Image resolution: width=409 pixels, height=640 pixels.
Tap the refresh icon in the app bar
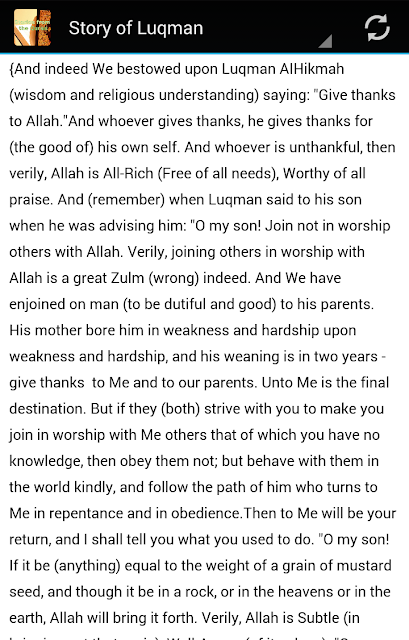click(377, 28)
